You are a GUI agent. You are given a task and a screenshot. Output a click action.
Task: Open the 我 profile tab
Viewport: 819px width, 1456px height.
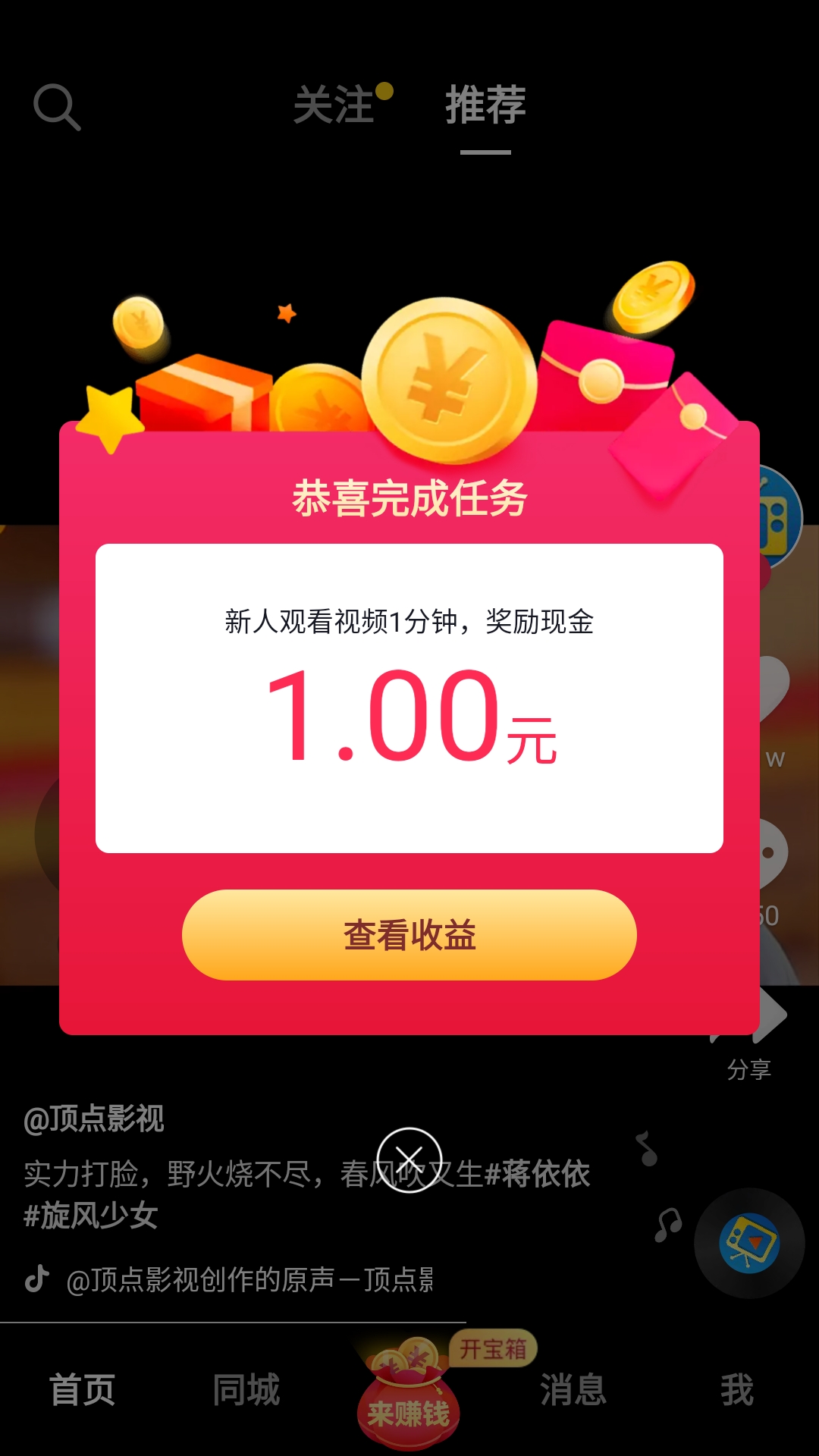tap(736, 1390)
